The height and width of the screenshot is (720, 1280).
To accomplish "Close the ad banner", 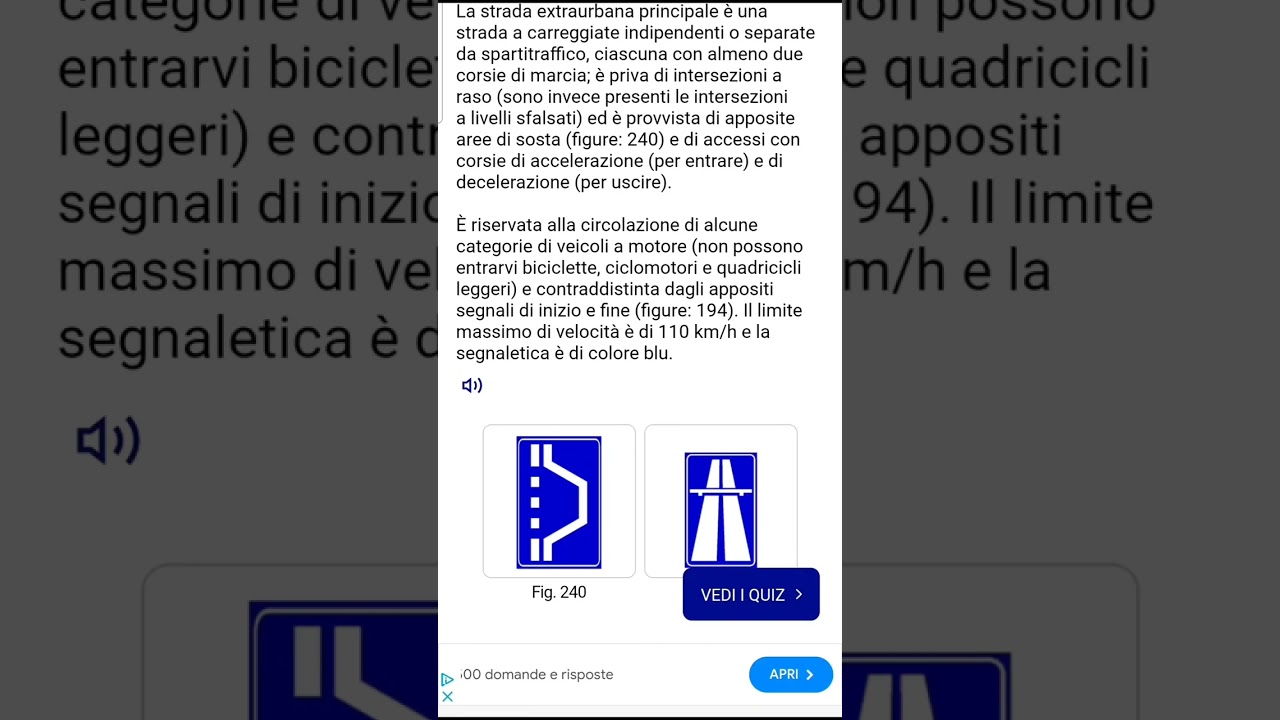I will click(448, 696).
